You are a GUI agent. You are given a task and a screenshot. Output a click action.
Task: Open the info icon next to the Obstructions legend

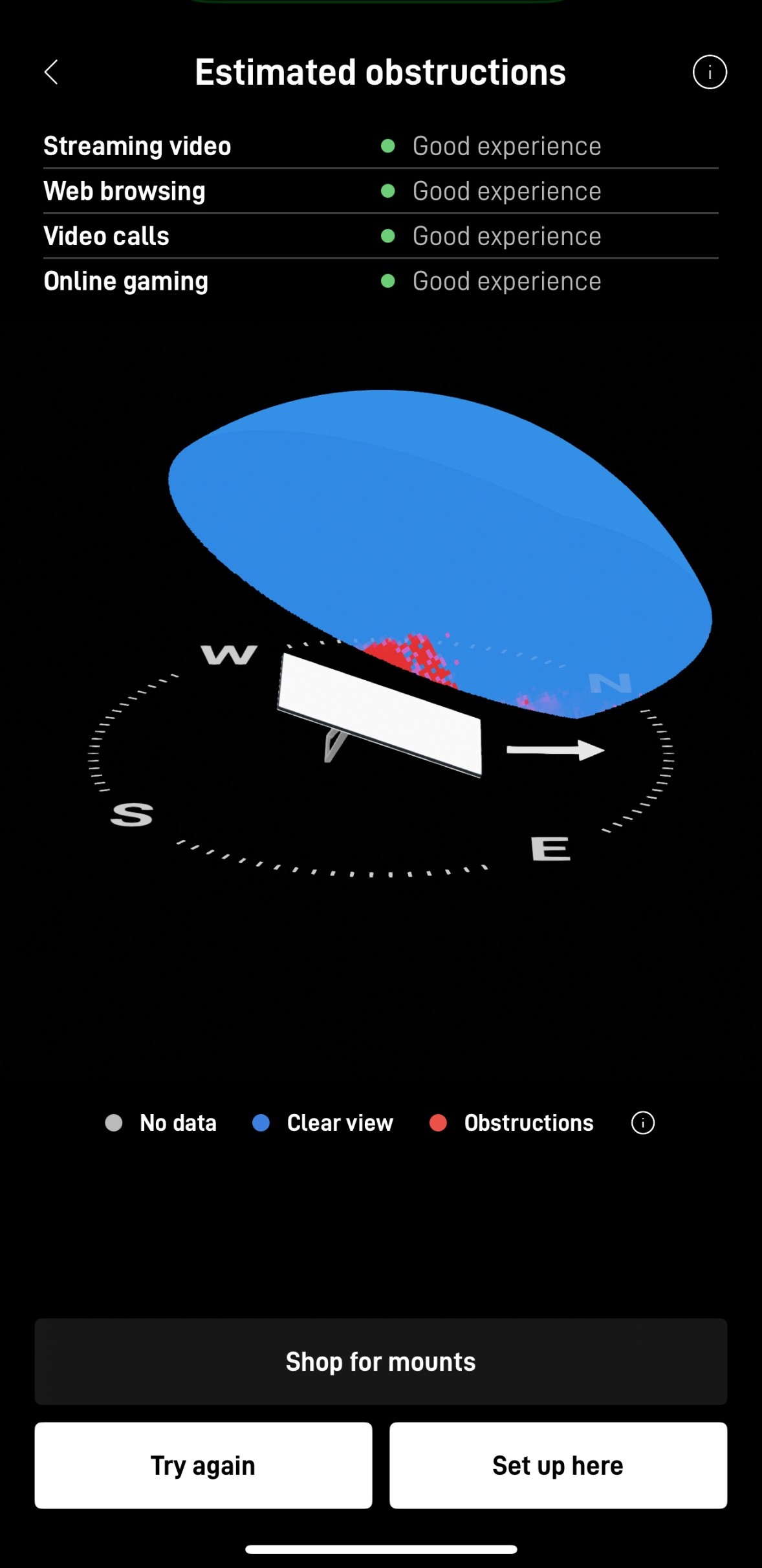click(x=642, y=1122)
